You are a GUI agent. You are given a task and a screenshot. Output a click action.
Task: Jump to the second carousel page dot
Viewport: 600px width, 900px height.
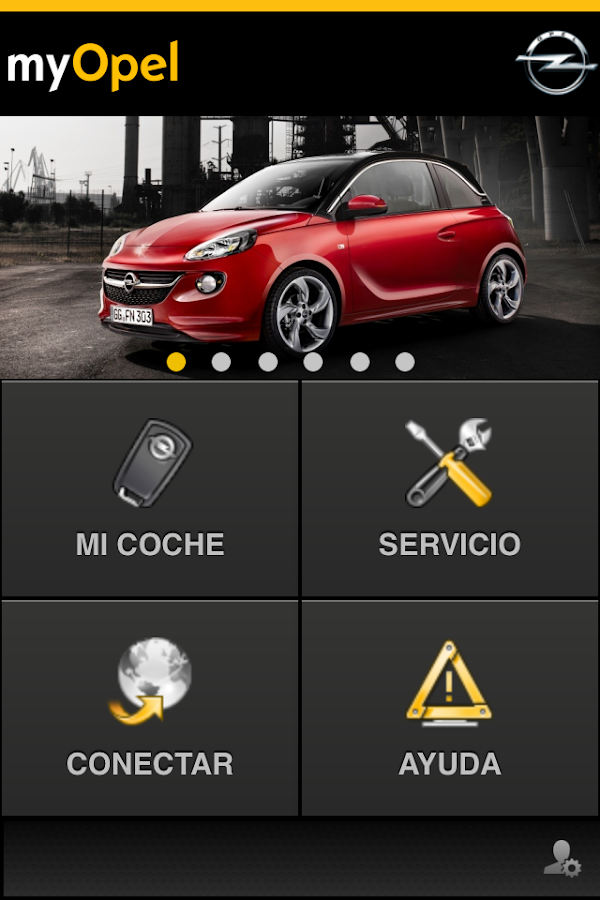(x=222, y=362)
